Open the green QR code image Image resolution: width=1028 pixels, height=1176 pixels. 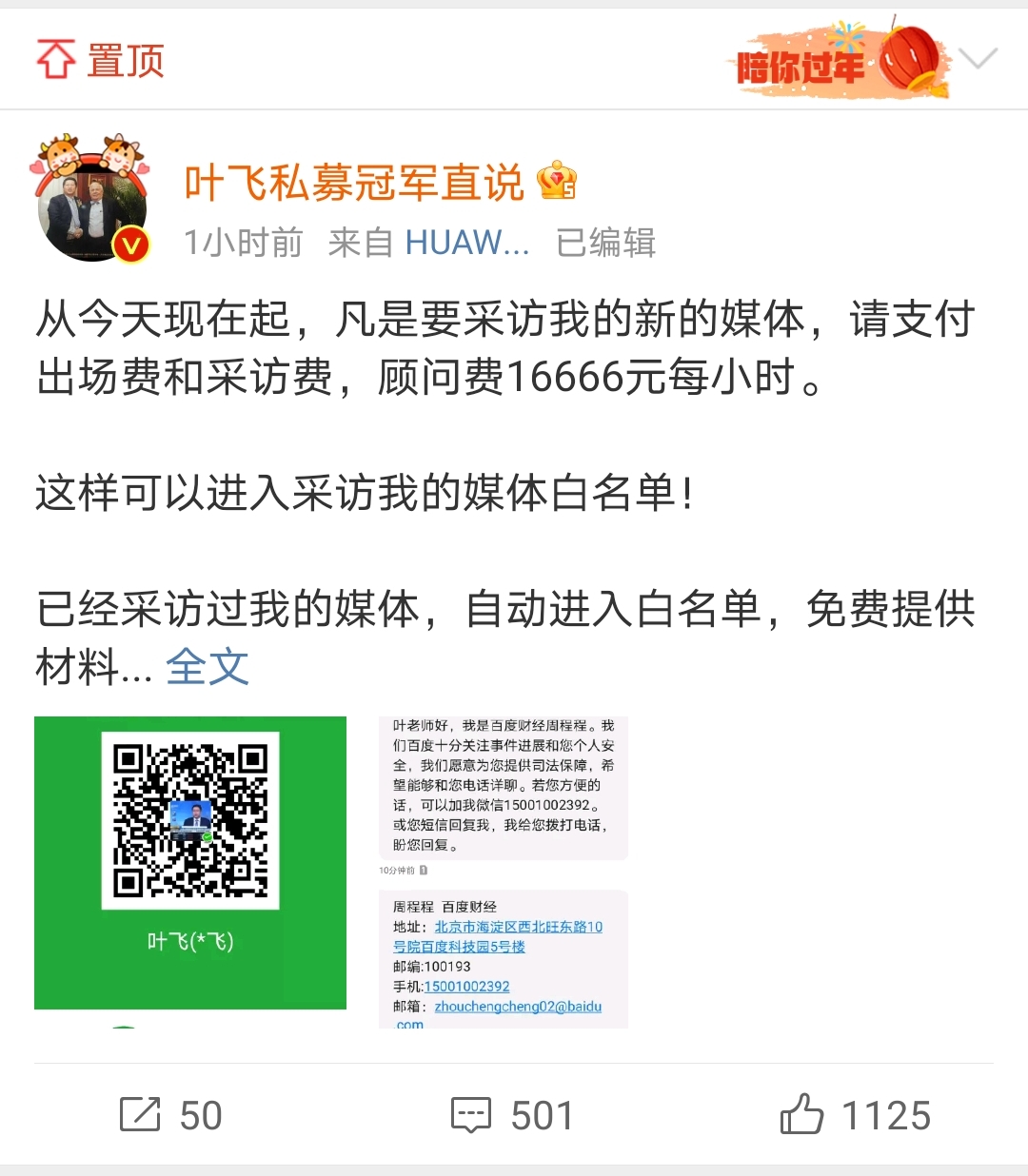tap(190, 862)
